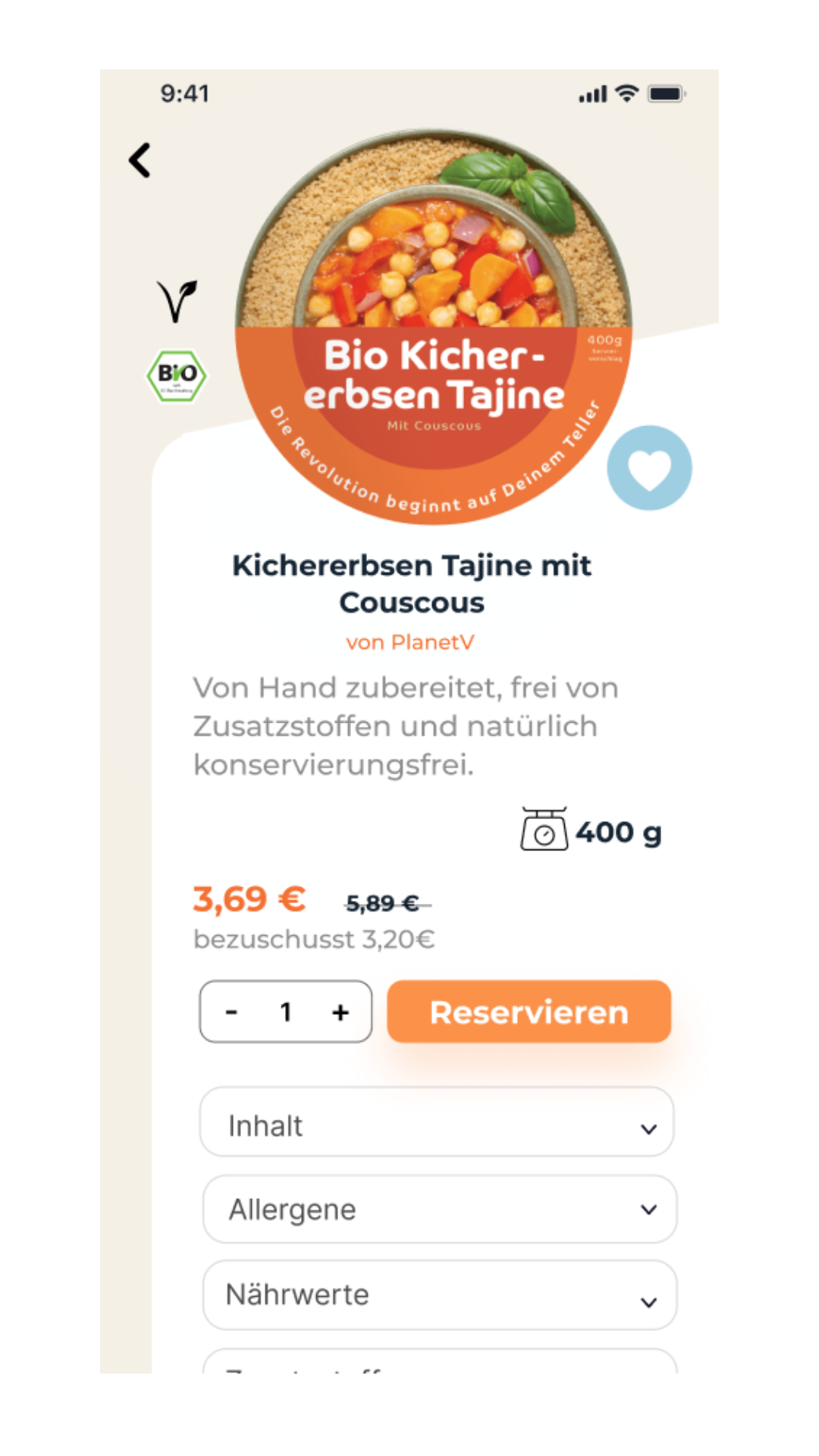The width and height of the screenshot is (819, 1456).
Task: Expand the Nährwerte section
Action: click(x=439, y=1295)
